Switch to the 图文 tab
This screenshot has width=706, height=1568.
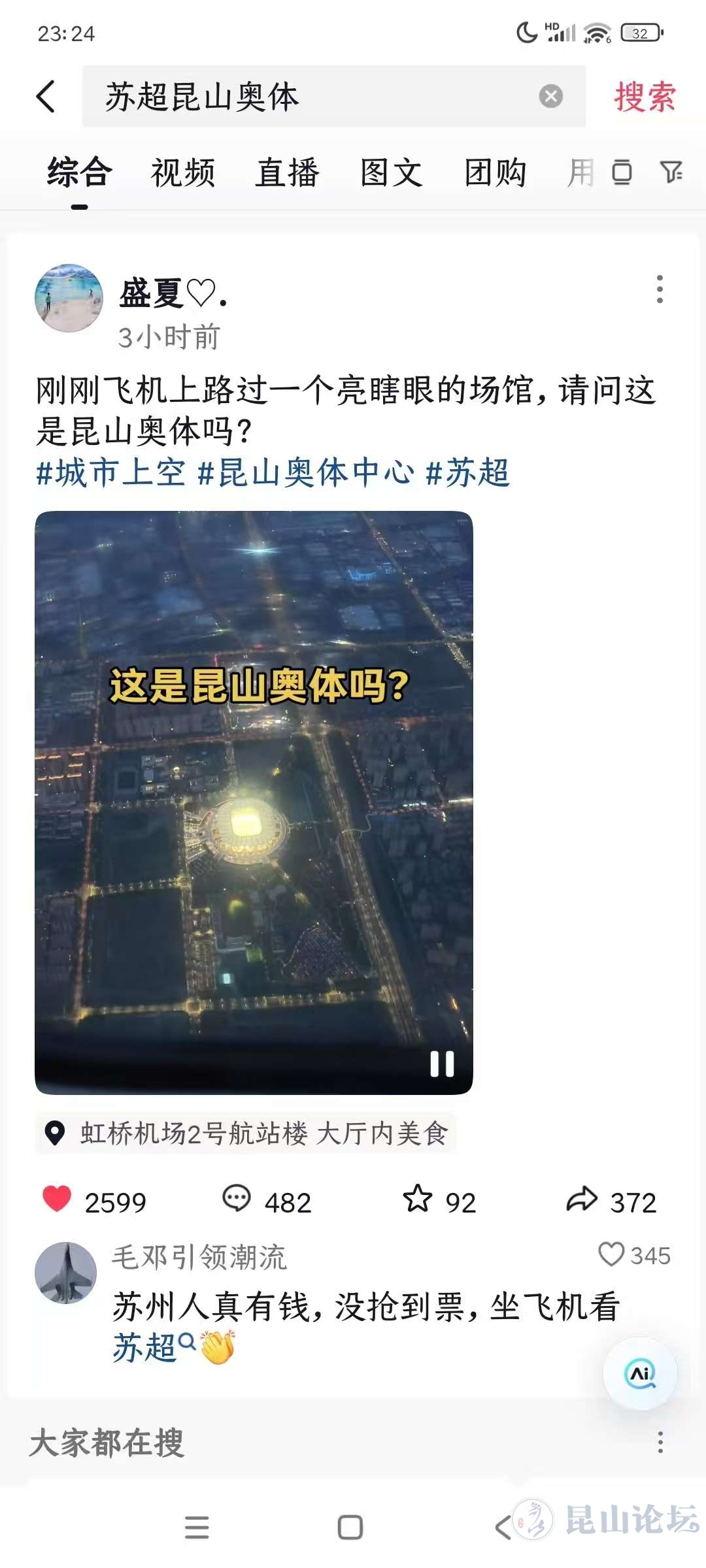[x=391, y=173]
